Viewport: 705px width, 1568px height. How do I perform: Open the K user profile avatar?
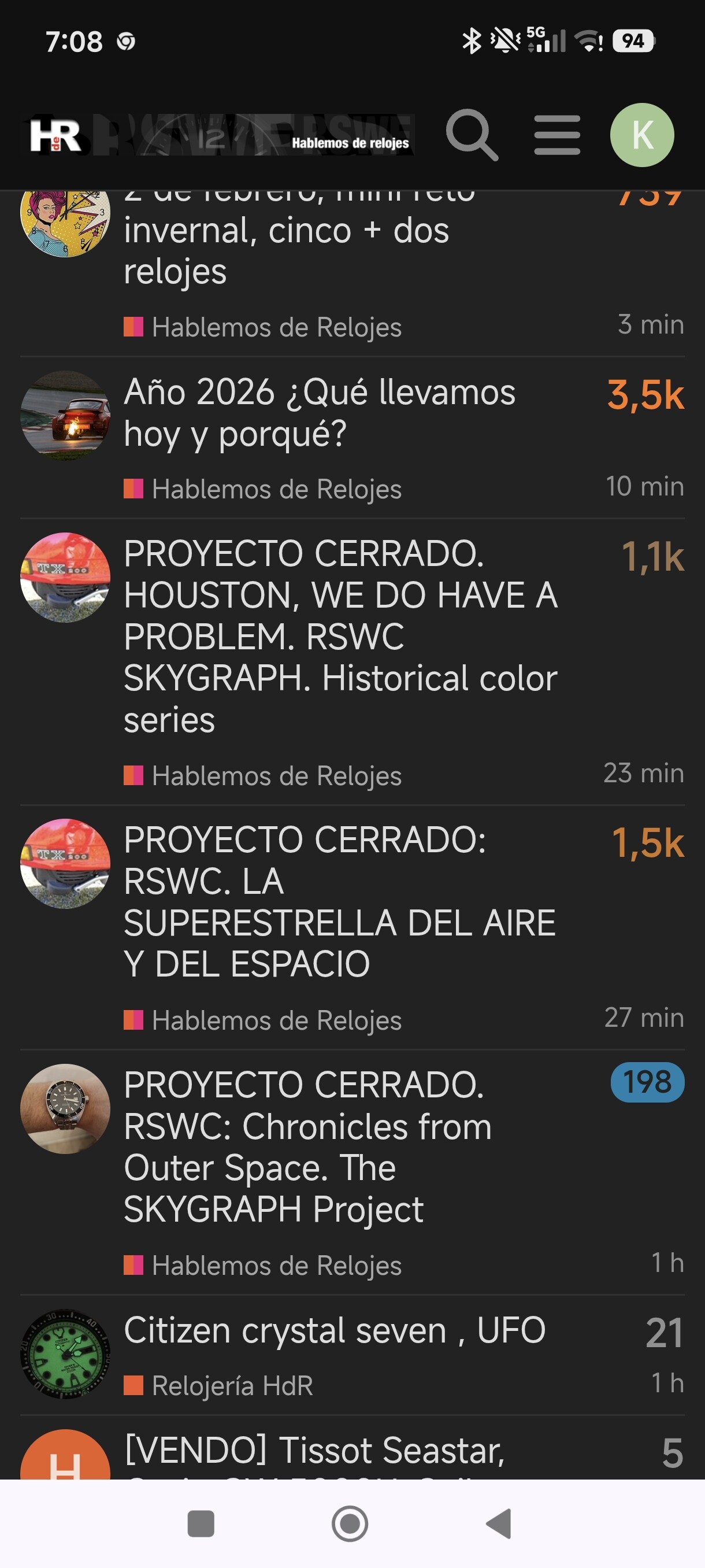pyautogui.click(x=642, y=135)
